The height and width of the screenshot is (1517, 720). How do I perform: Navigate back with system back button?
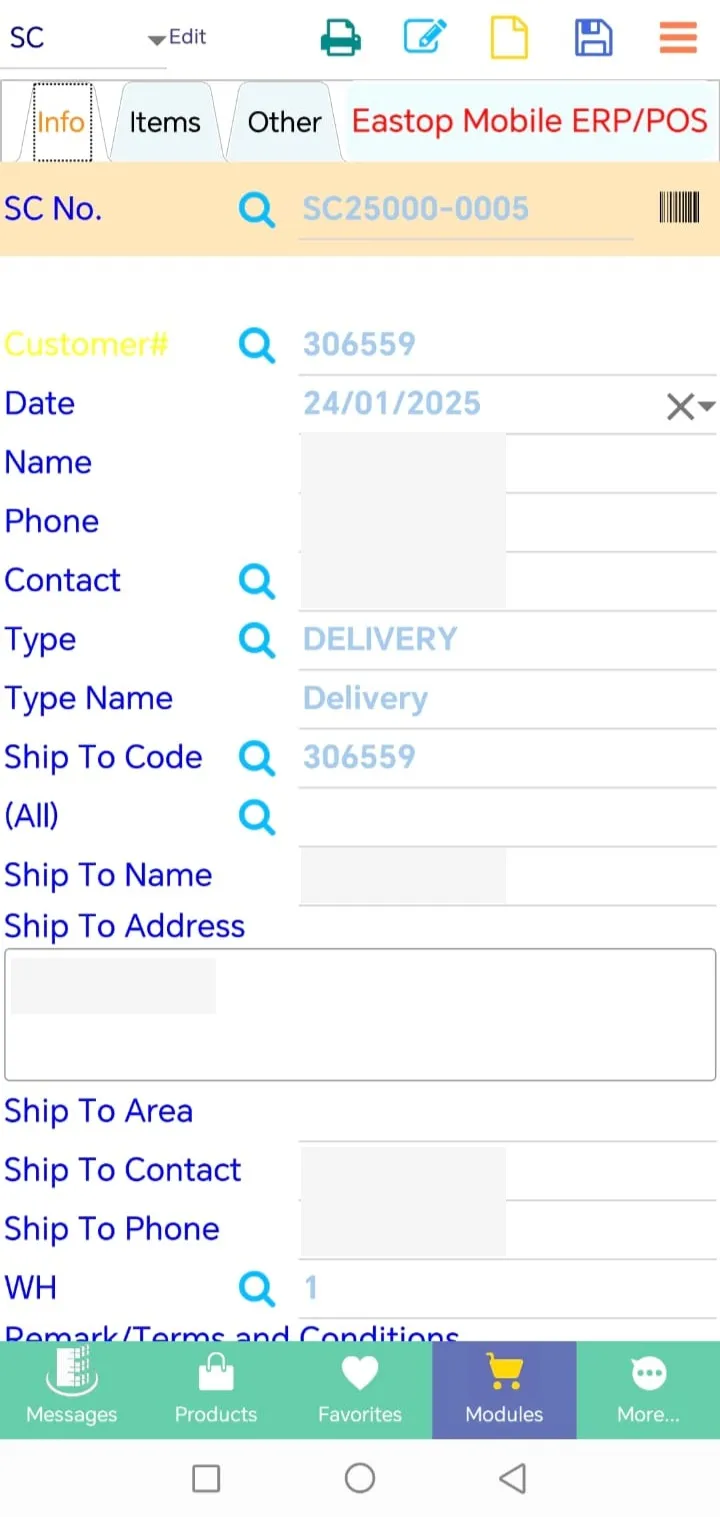click(x=512, y=1478)
